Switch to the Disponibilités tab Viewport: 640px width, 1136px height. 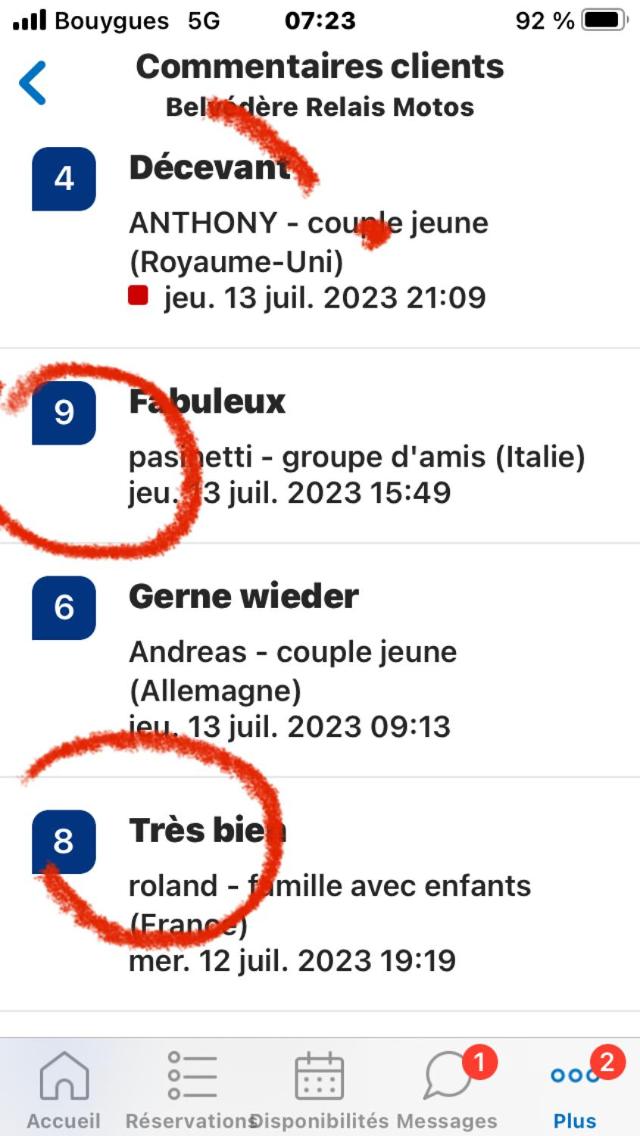click(x=320, y=1090)
